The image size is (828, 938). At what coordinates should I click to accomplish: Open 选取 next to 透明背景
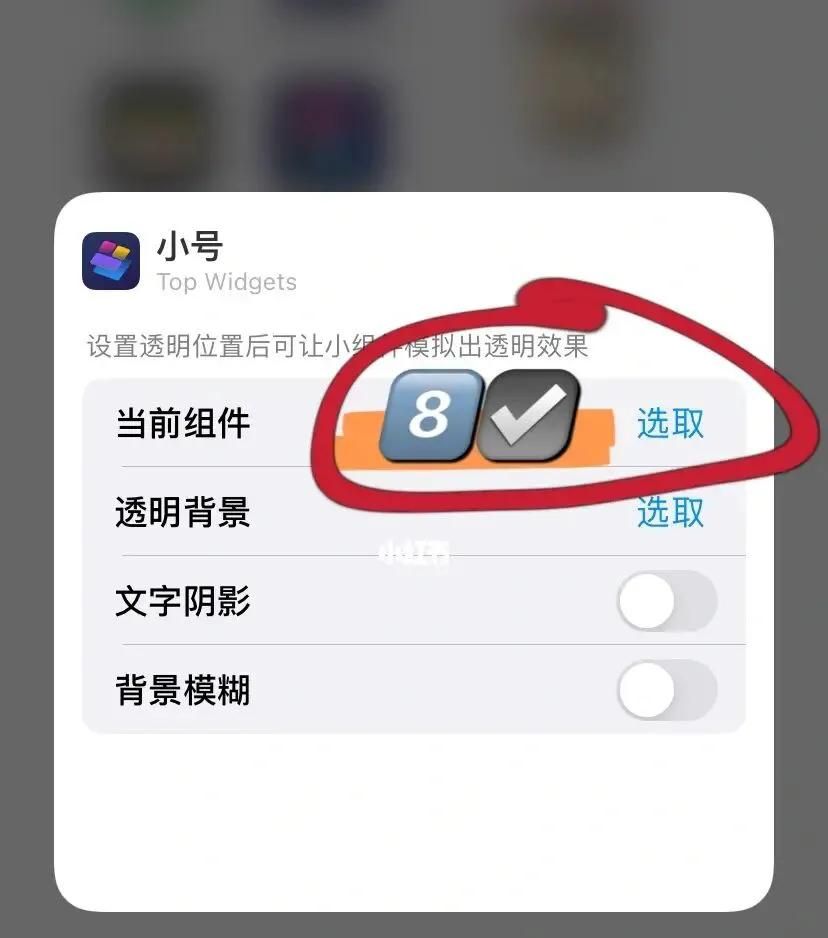coord(668,513)
